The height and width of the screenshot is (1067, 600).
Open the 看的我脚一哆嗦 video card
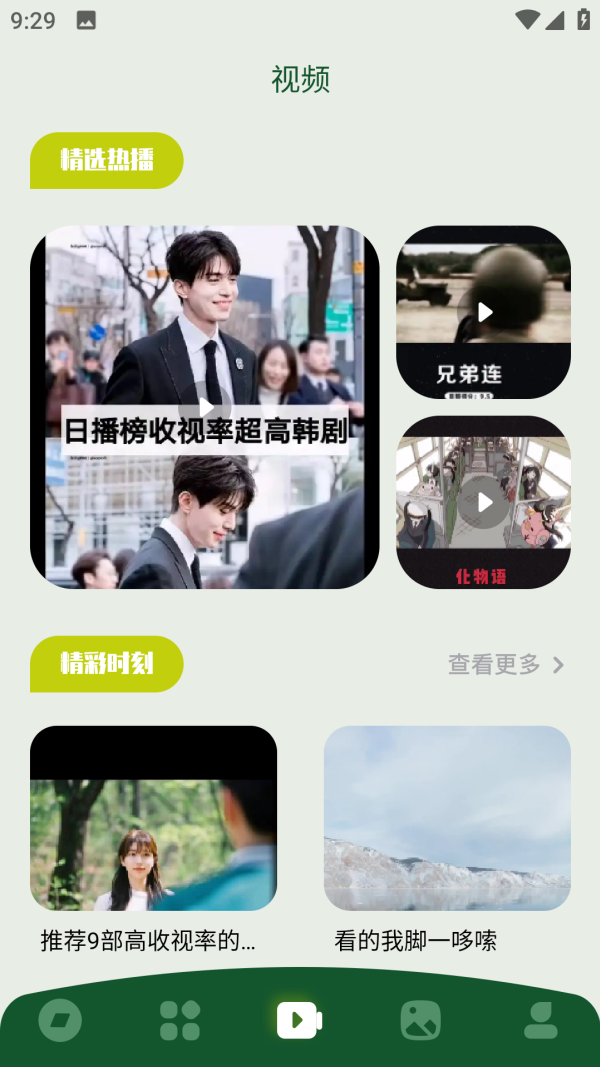(x=447, y=818)
